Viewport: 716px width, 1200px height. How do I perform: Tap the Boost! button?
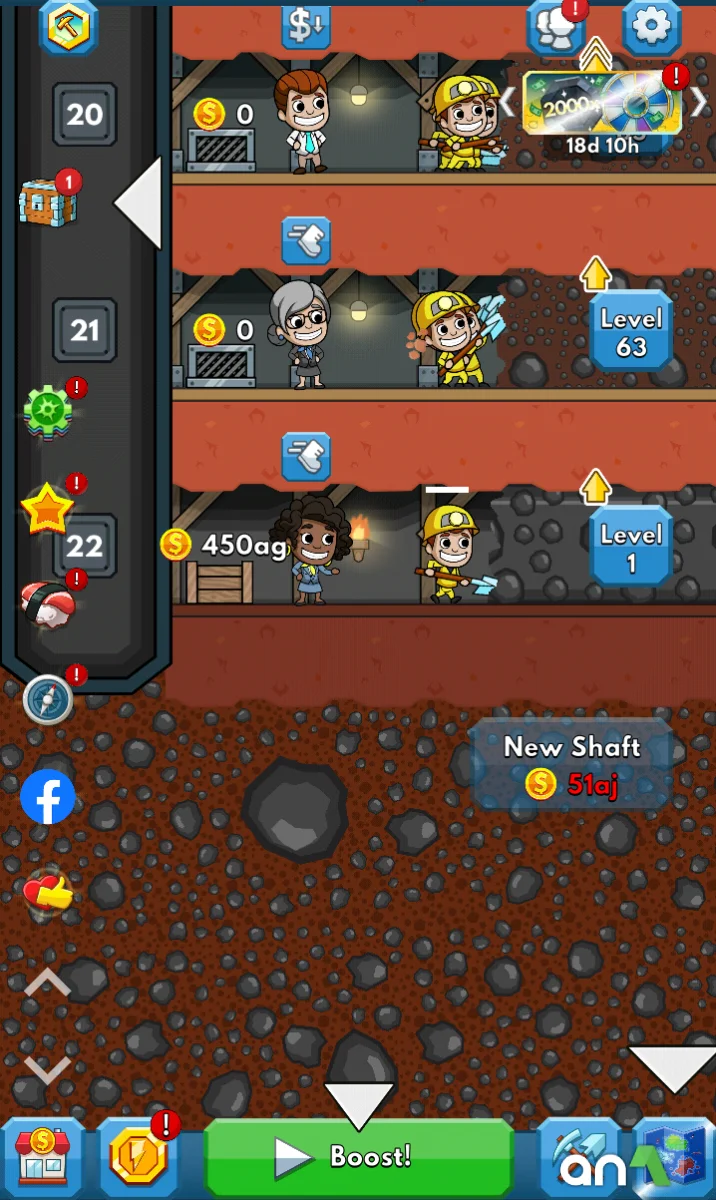click(x=358, y=1157)
